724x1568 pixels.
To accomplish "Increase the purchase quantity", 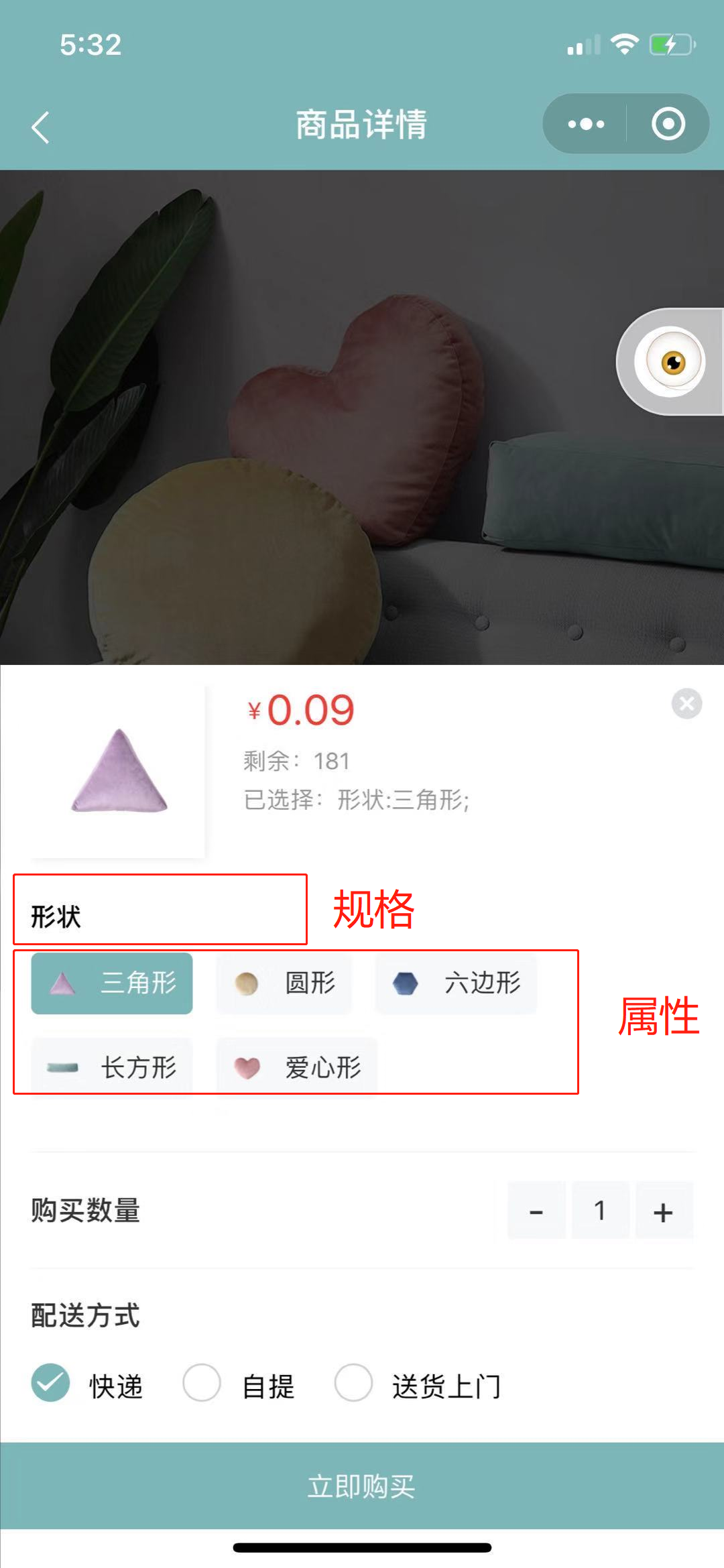I will [x=663, y=1211].
